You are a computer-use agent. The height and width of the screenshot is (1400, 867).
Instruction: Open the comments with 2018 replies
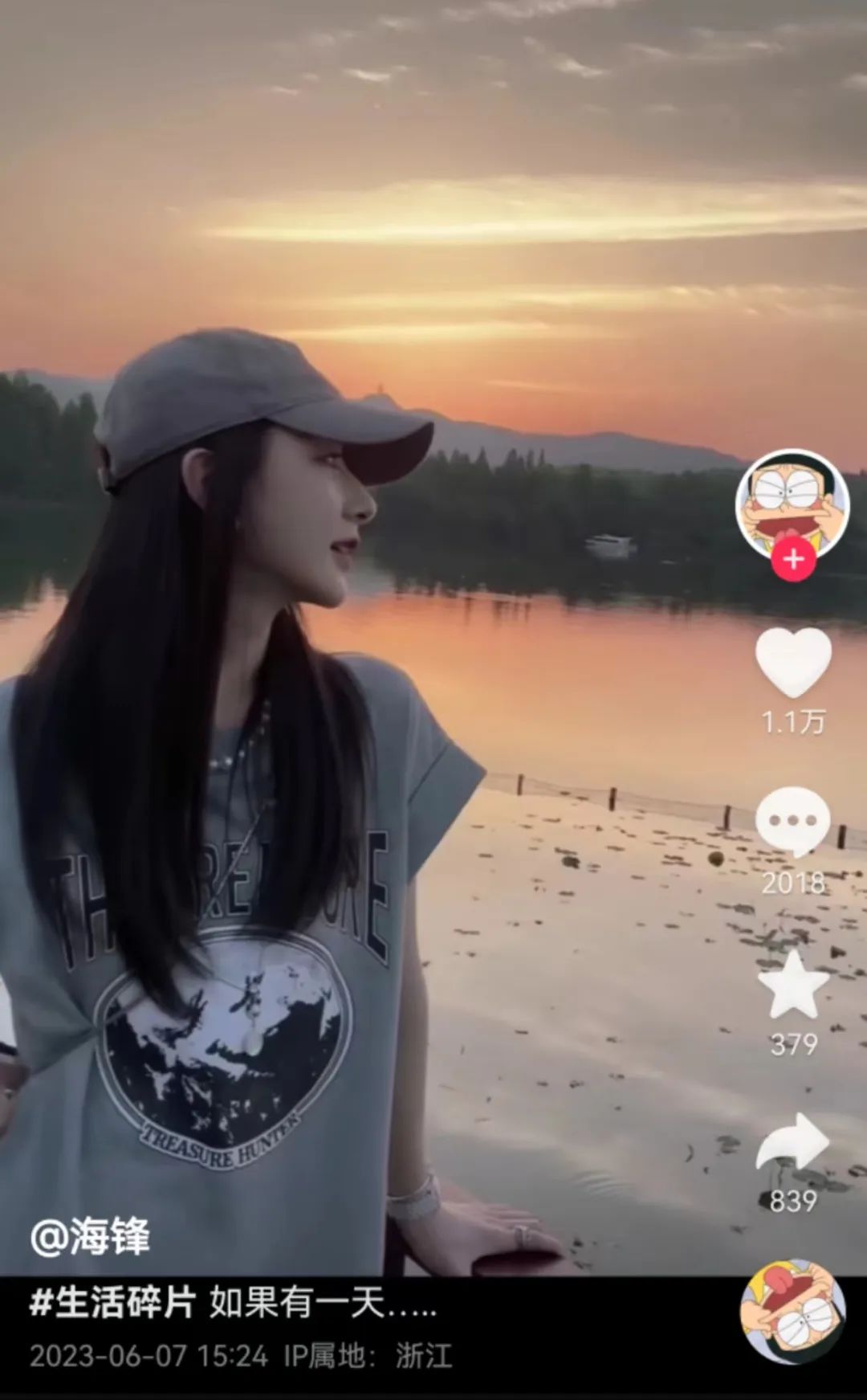point(793,822)
